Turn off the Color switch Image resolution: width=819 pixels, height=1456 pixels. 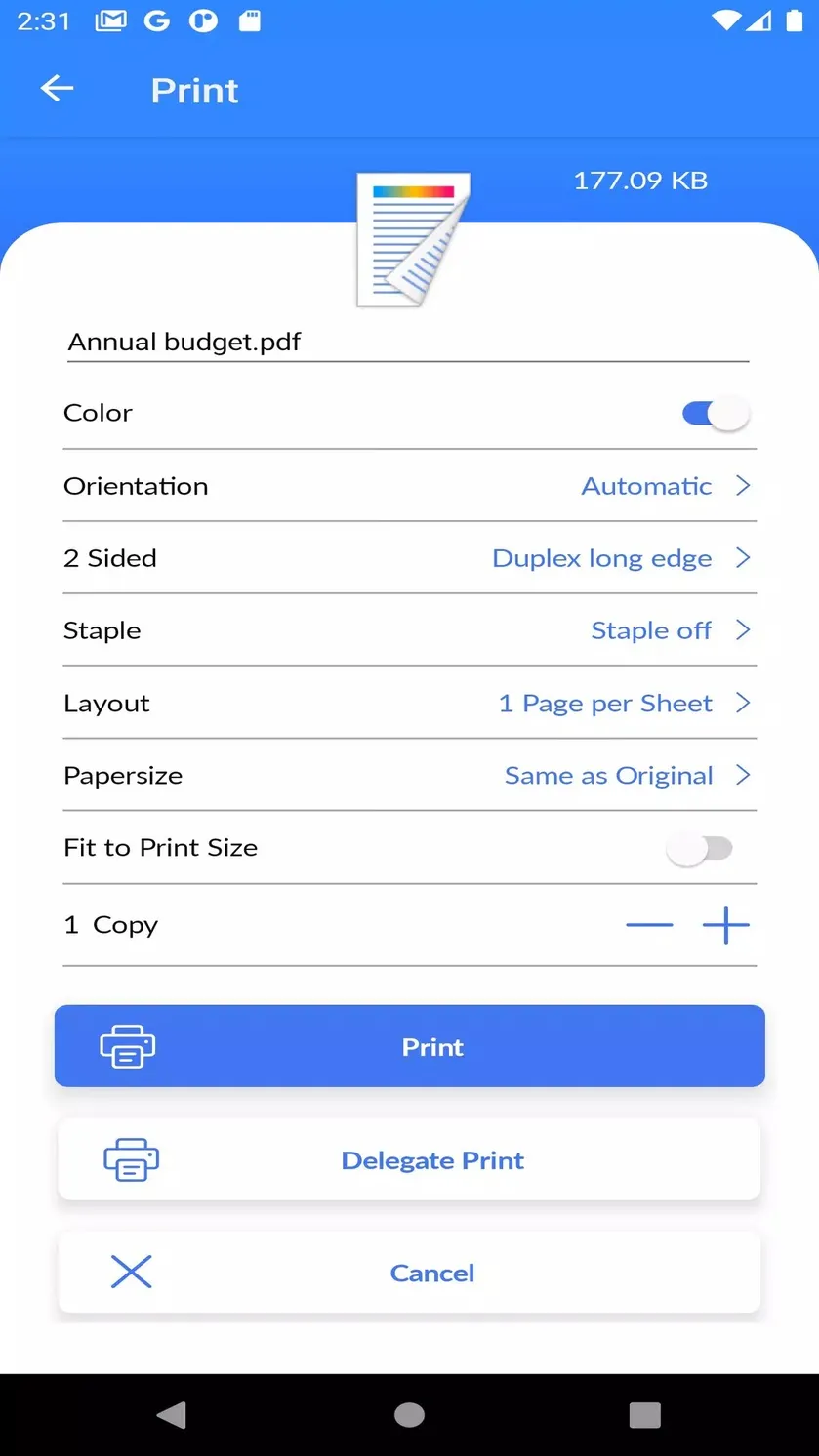(x=716, y=414)
